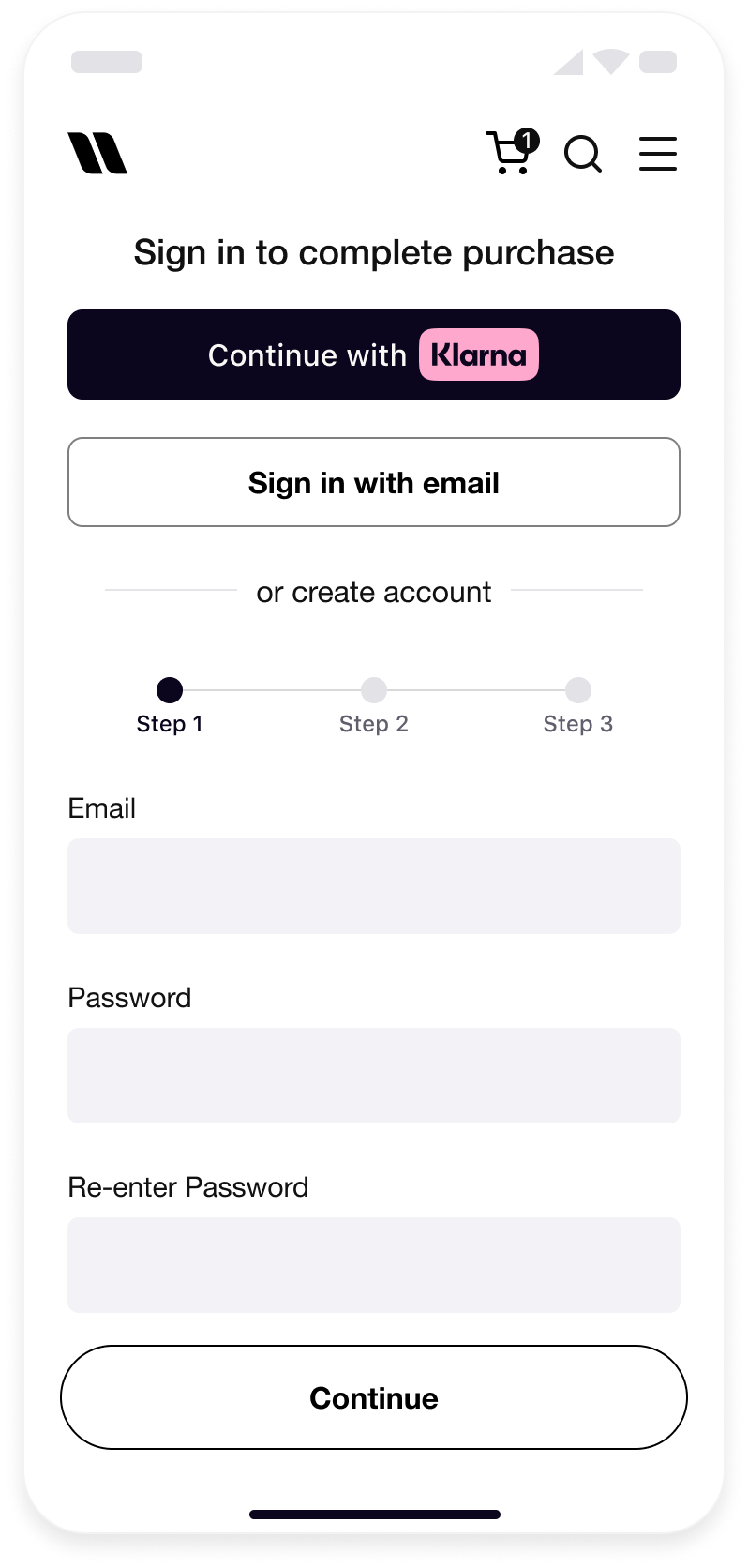Viewport: 748px width, 1568px height.
Task: Hit the Continue button
Action: [x=373, y=1397]
